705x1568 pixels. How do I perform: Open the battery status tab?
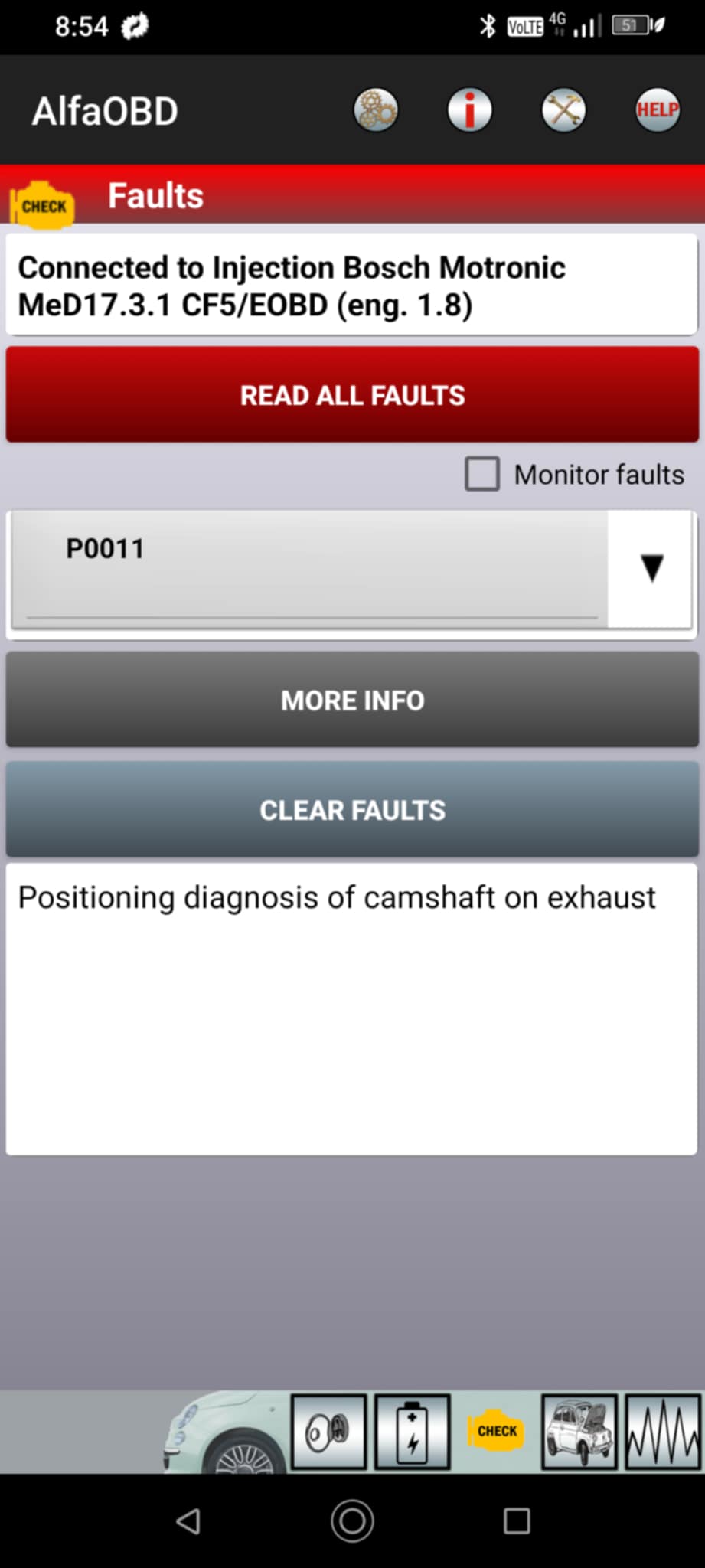412,1431
